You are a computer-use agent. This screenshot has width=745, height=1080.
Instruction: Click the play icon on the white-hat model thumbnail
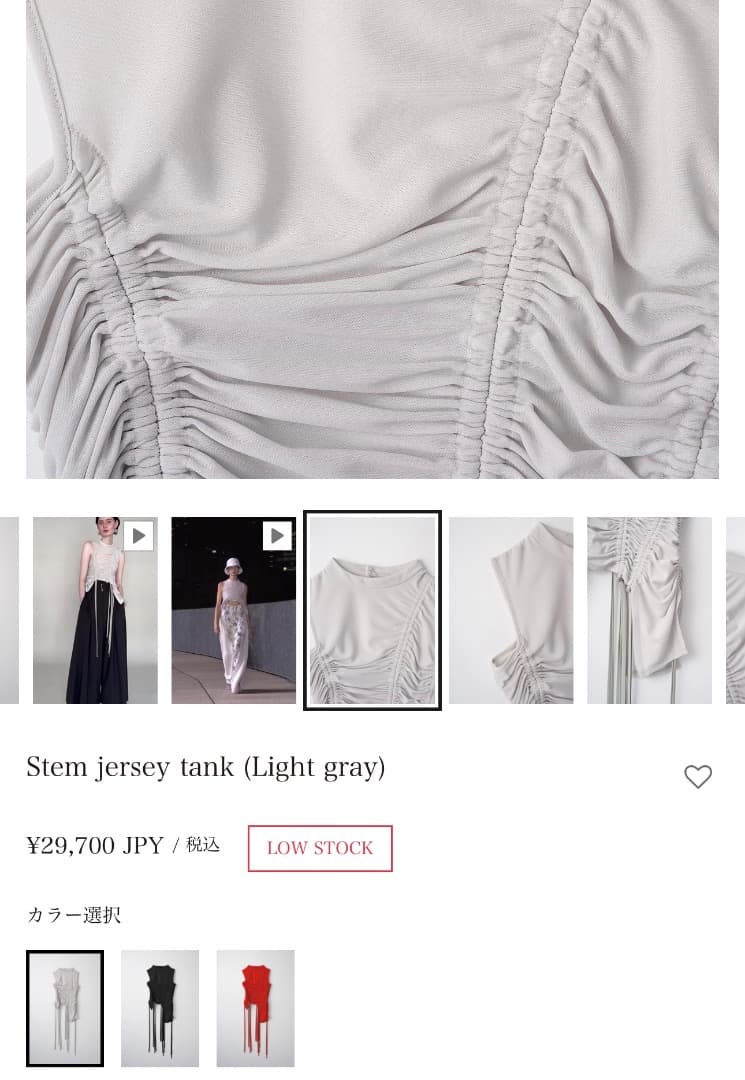[276, 535]
